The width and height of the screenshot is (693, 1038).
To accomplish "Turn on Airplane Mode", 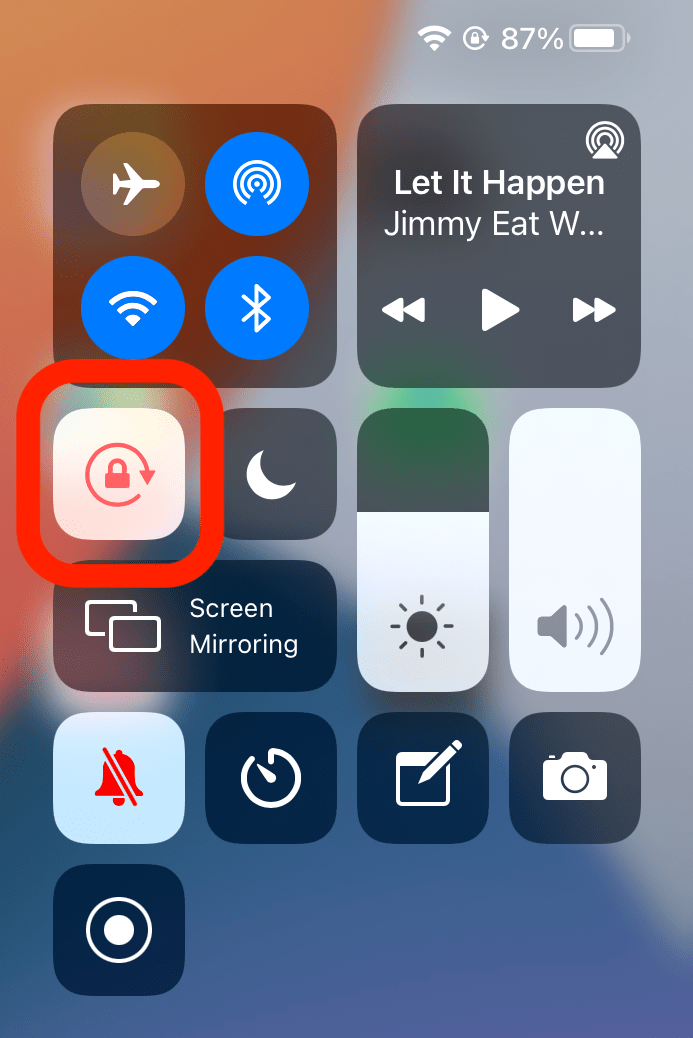I will pos(132,184).
